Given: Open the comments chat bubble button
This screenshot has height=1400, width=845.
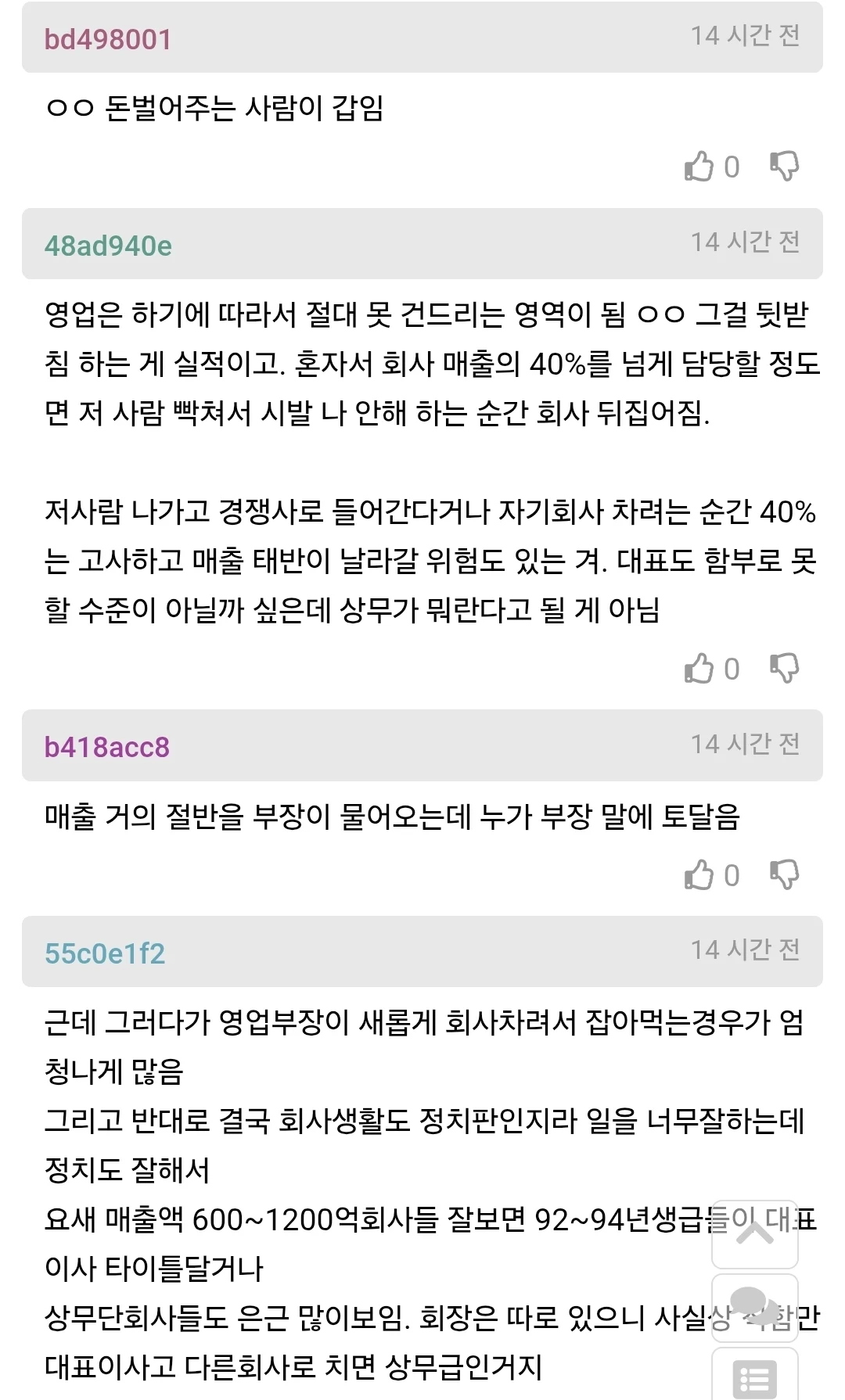Looking at the screenshot, I should 754,1308.
